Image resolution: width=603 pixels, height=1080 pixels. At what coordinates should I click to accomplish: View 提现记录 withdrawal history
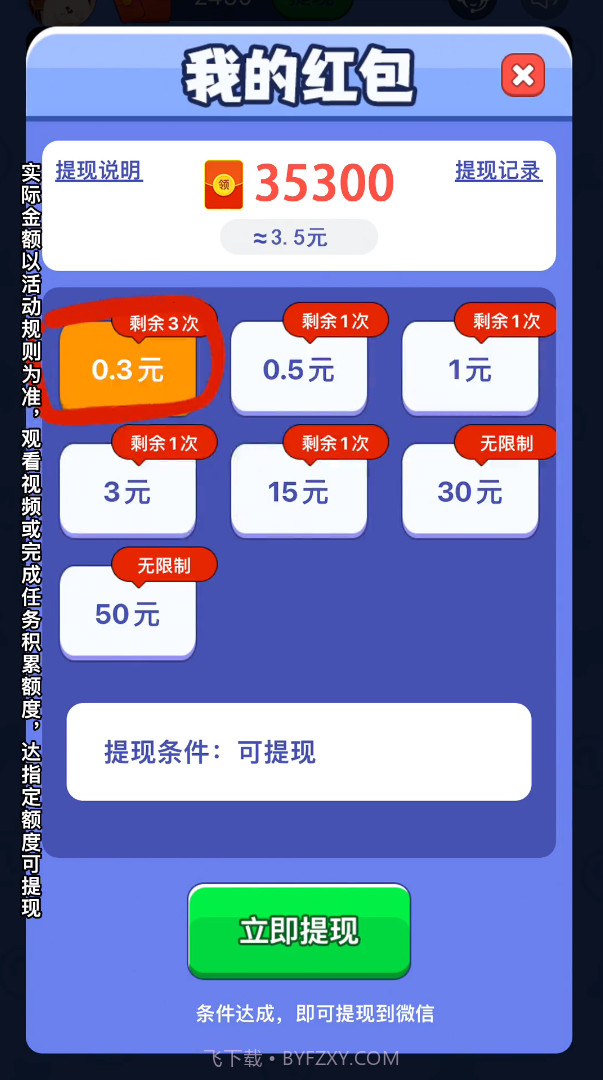(x=498, y=171)
